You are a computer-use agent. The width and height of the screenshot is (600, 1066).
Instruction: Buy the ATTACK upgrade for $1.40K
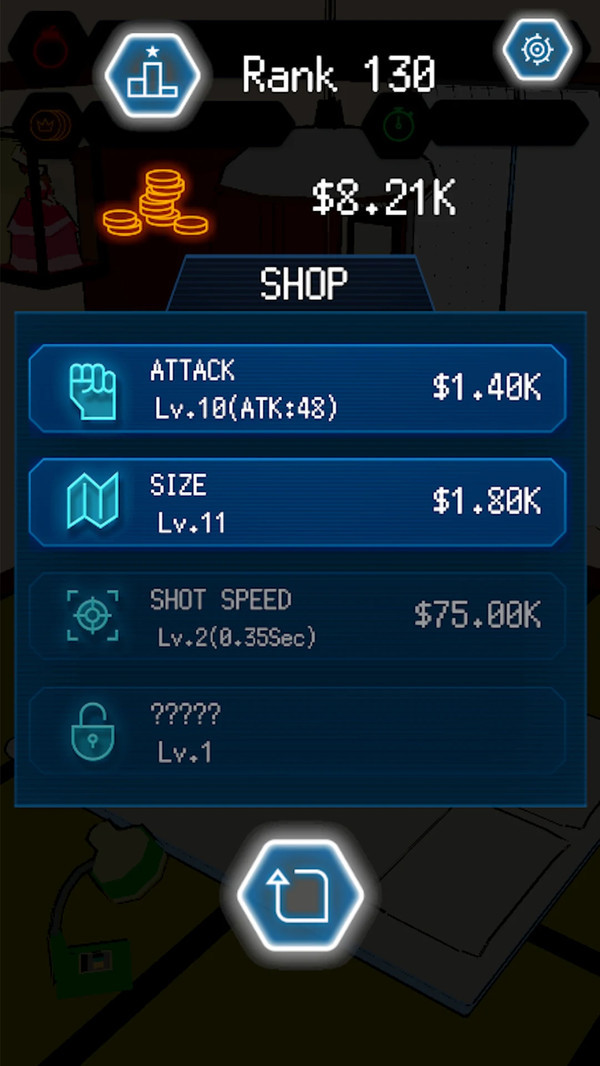click(x=297, y=388)
